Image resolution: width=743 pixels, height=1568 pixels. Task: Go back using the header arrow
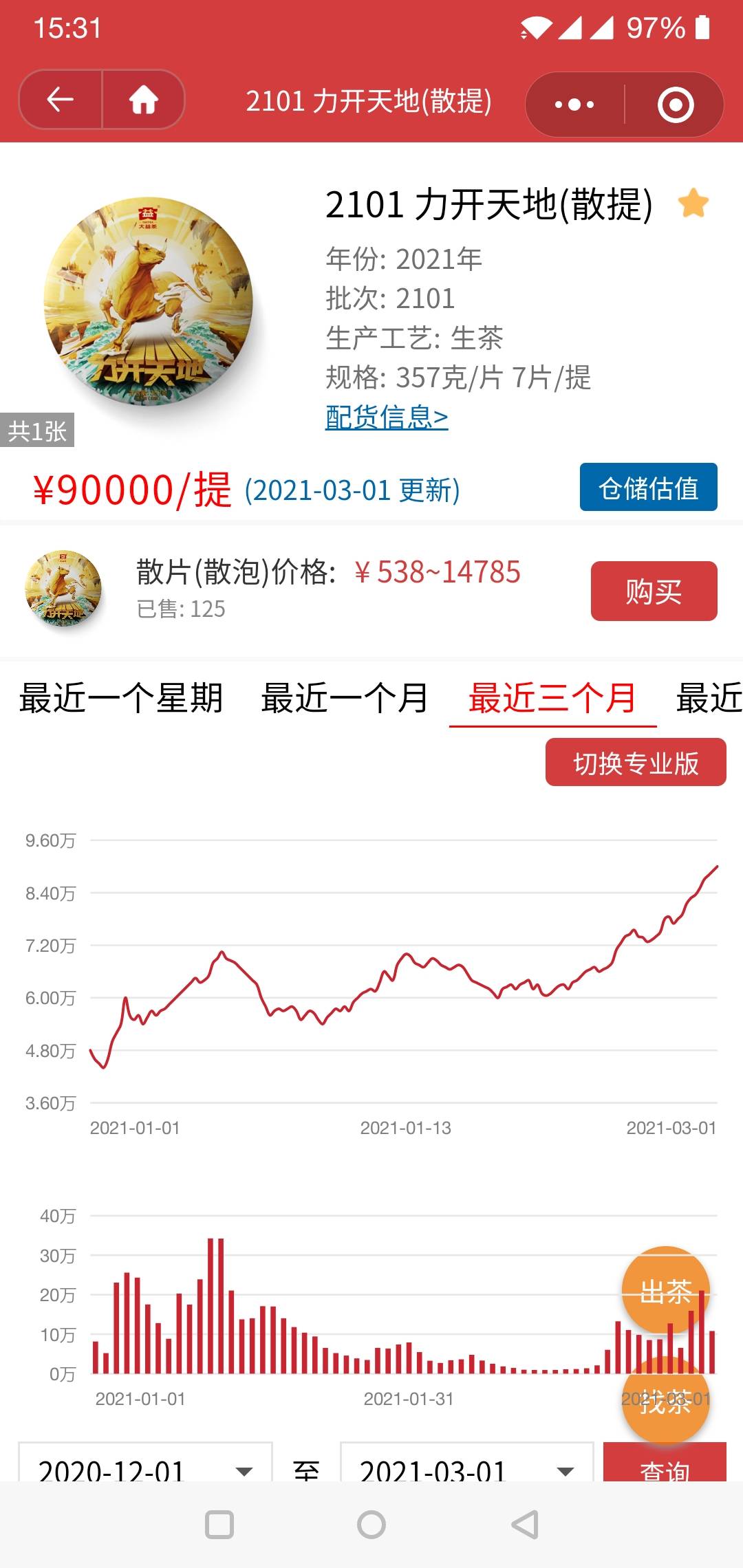61,100
